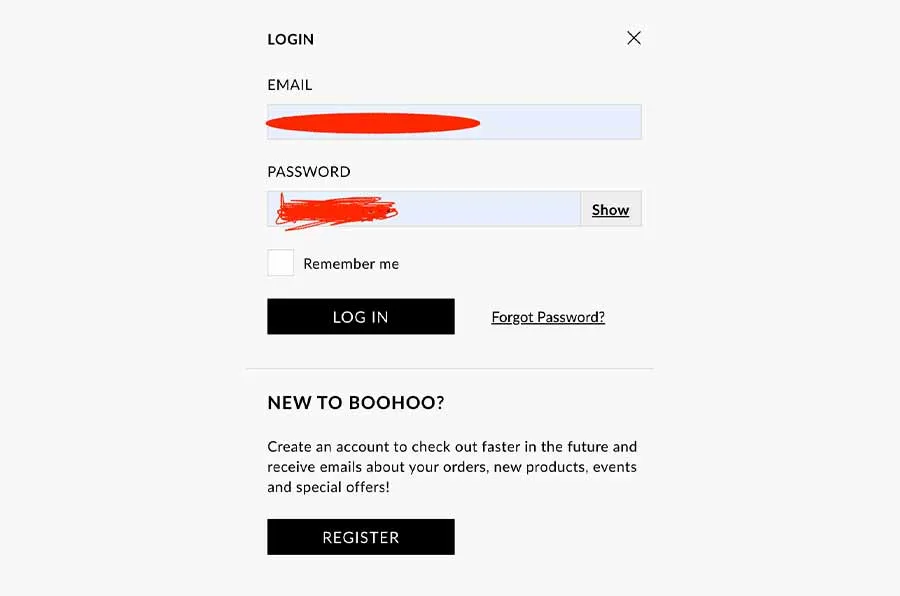The width and height of the screenshot is (900, 596).
Task: Check the Remember me box
Action: point(281,263)
